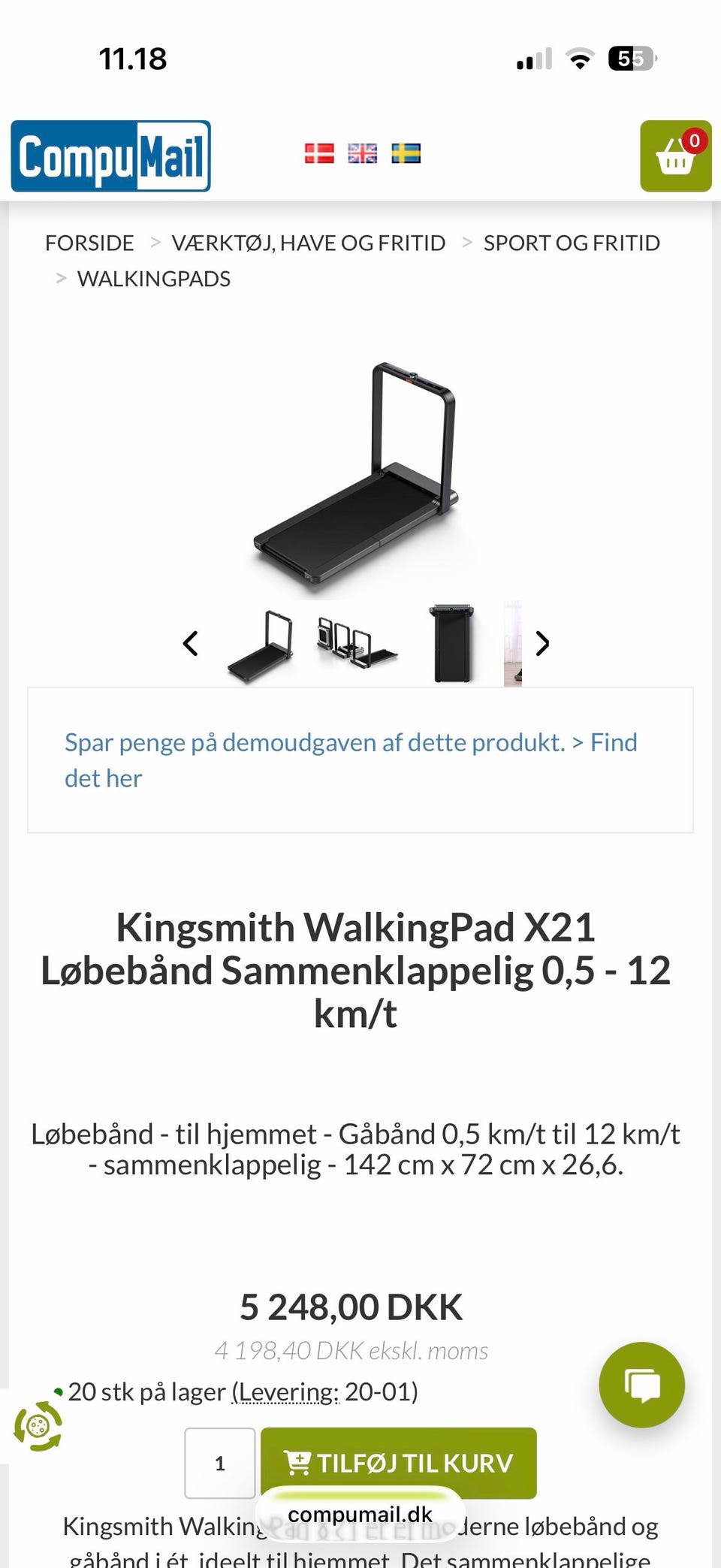721x1568 pixels.
Task: Open the WALKINGPADS breadcrumb category
Action: pyautogui.click(x=153, y=278)
